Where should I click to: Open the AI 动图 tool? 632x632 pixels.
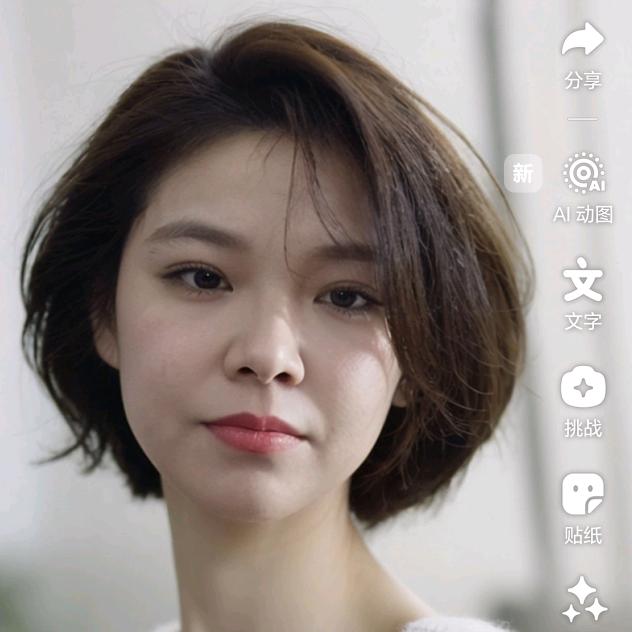pos(583,174)
